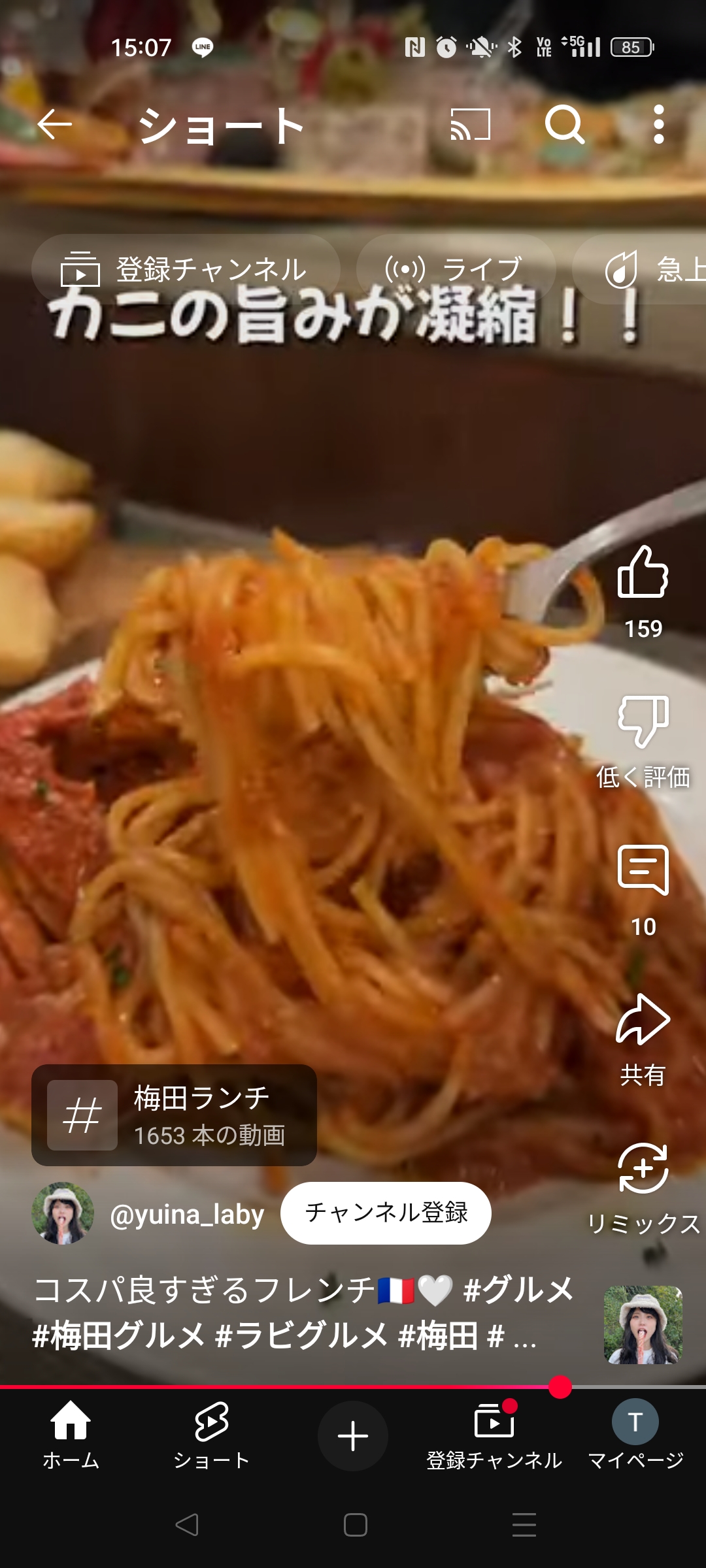Open the three-dot overflow menu
706x1568 pixels.
click(659, 124)
